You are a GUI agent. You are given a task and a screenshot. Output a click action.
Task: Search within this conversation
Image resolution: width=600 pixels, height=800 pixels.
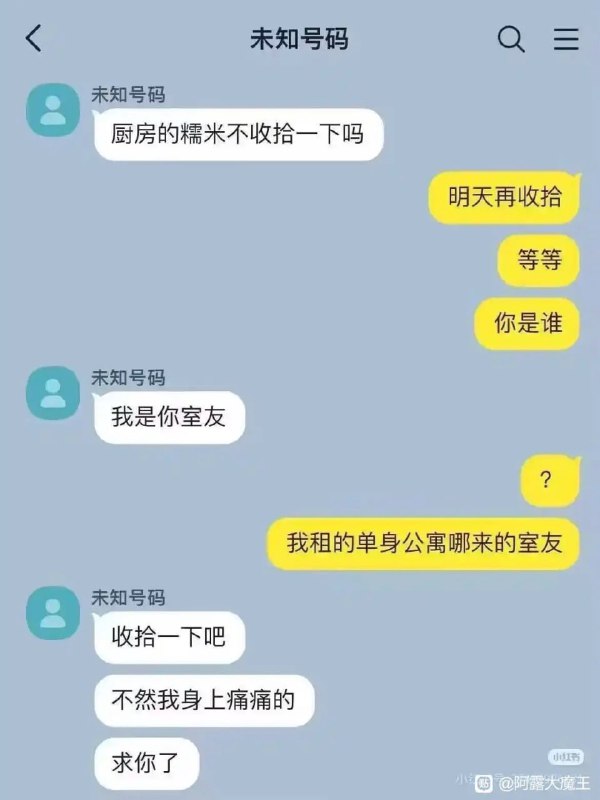511,39
